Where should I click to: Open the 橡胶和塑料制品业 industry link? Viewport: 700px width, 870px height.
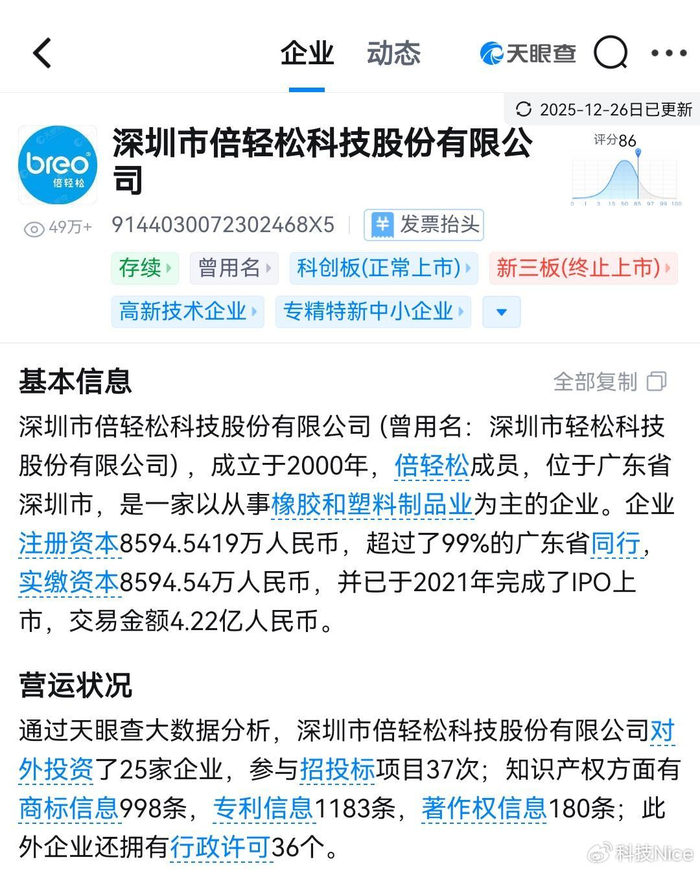click(371, 504)
